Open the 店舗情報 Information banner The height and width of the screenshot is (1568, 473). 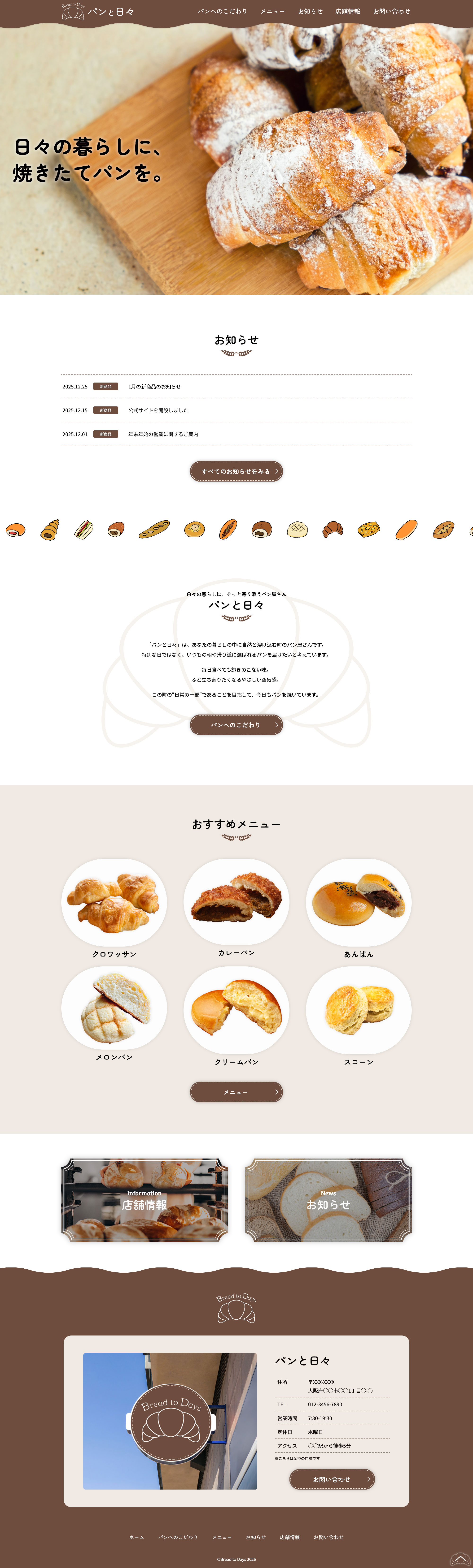click(145, 1200)
